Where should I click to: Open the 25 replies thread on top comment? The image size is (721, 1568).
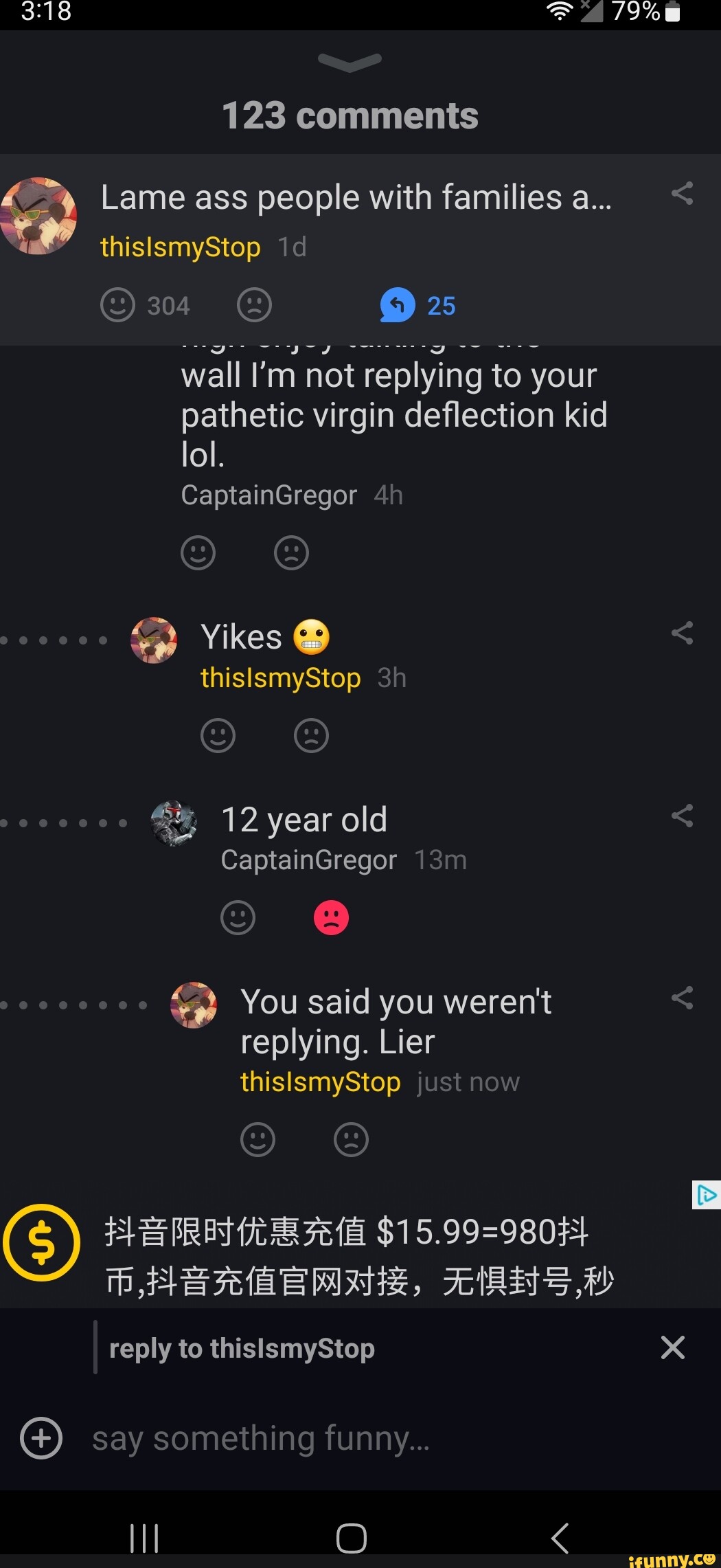(x=420, y=305)
